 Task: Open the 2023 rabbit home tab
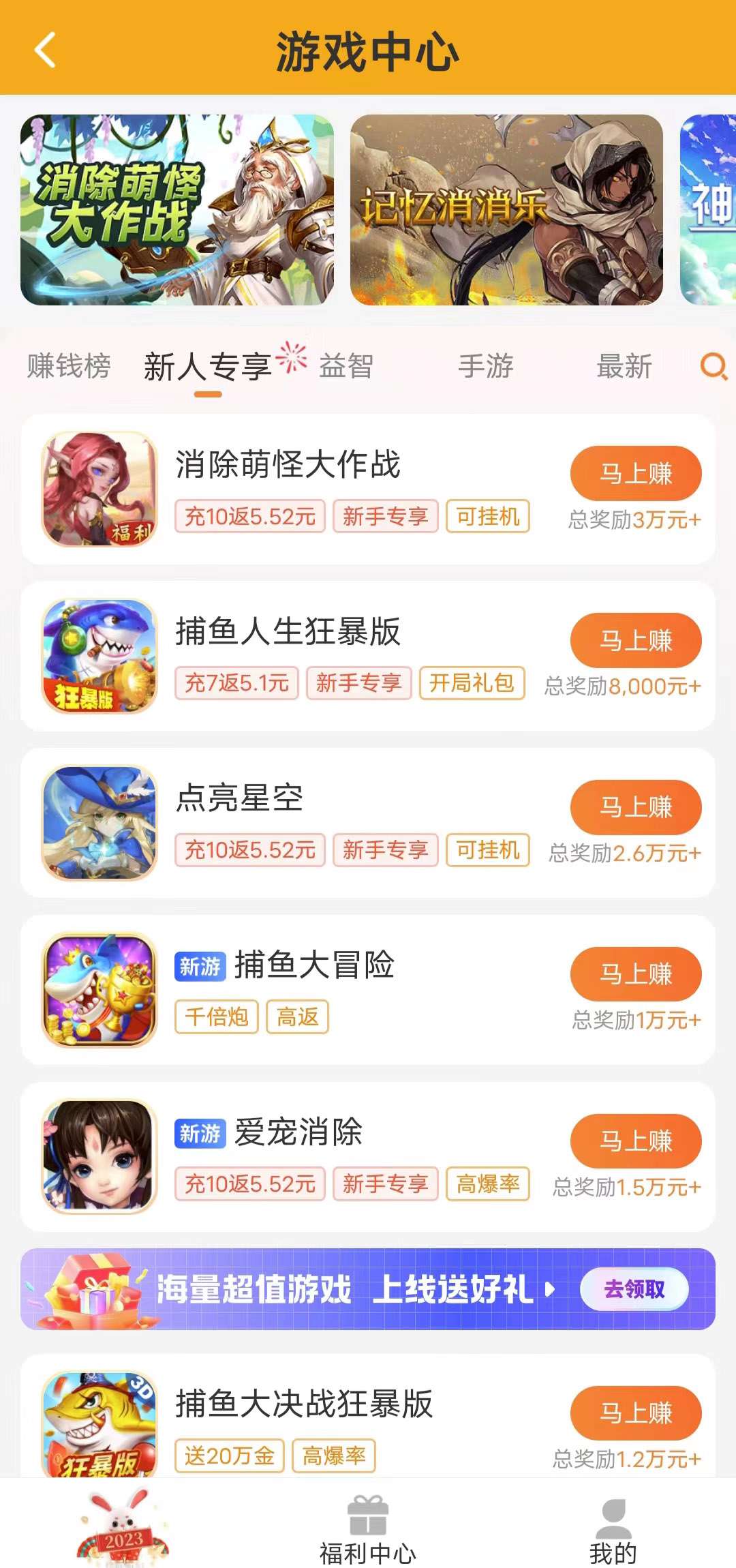(x=123, y=1526)
